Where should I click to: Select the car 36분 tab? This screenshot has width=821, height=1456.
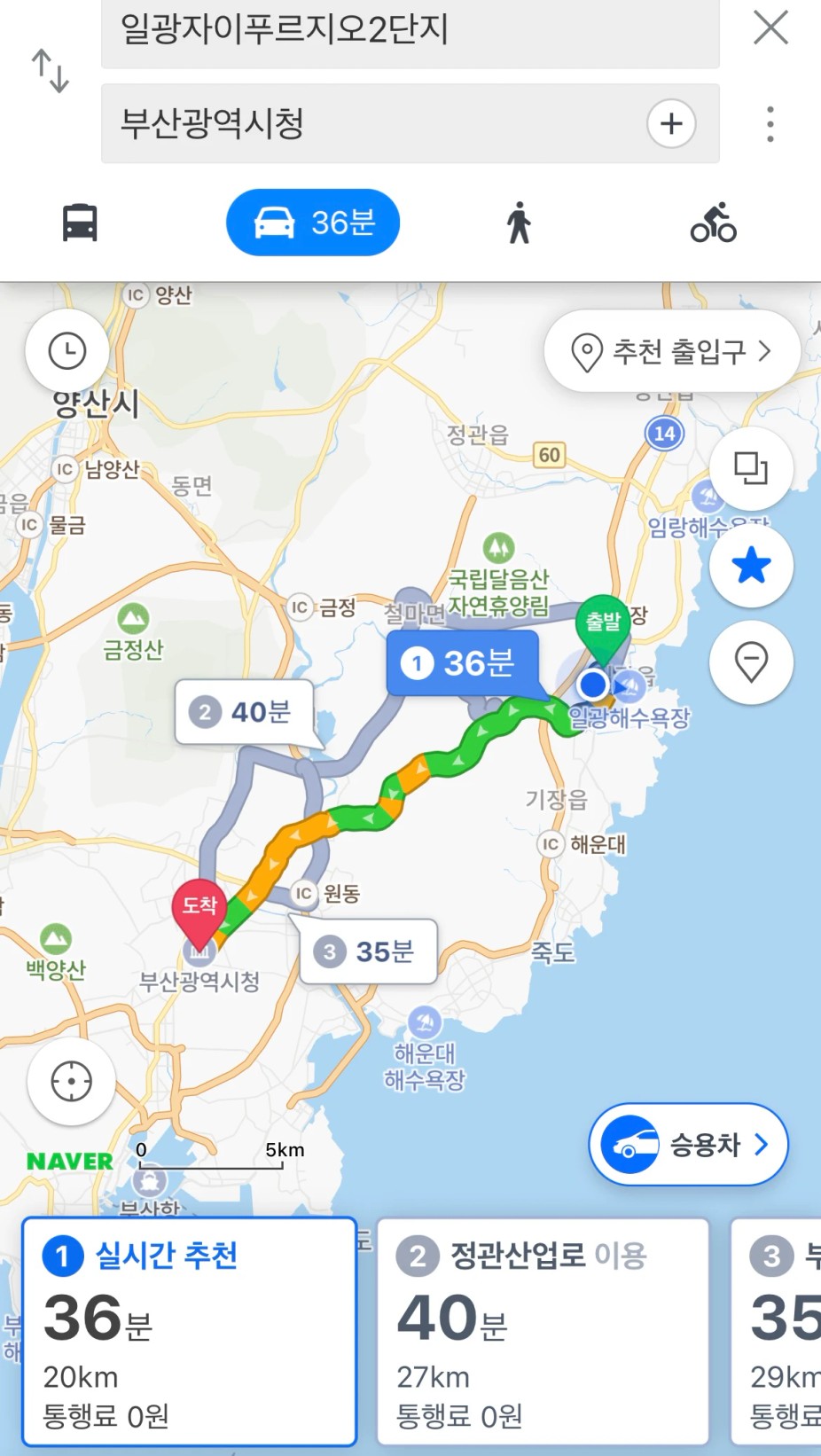coord(313,222)
